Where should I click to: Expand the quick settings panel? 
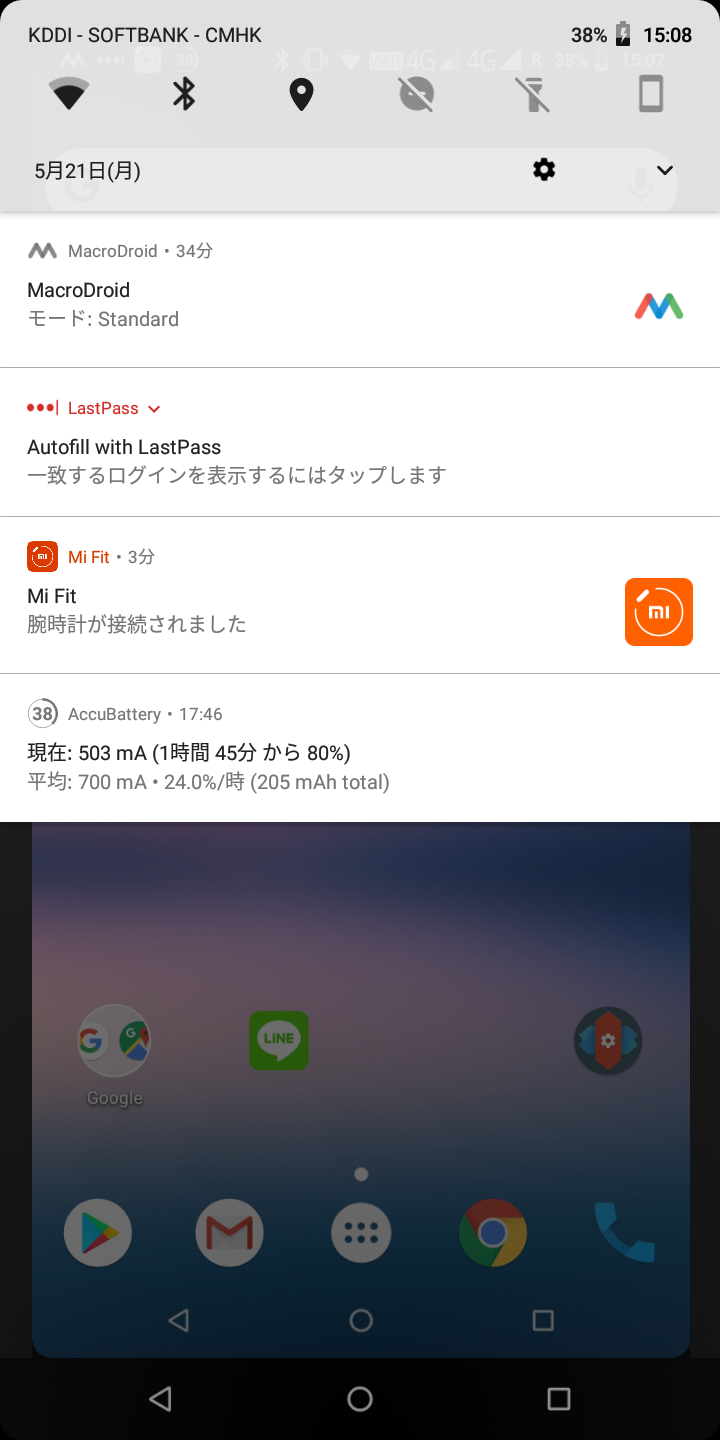pos(665,170)
